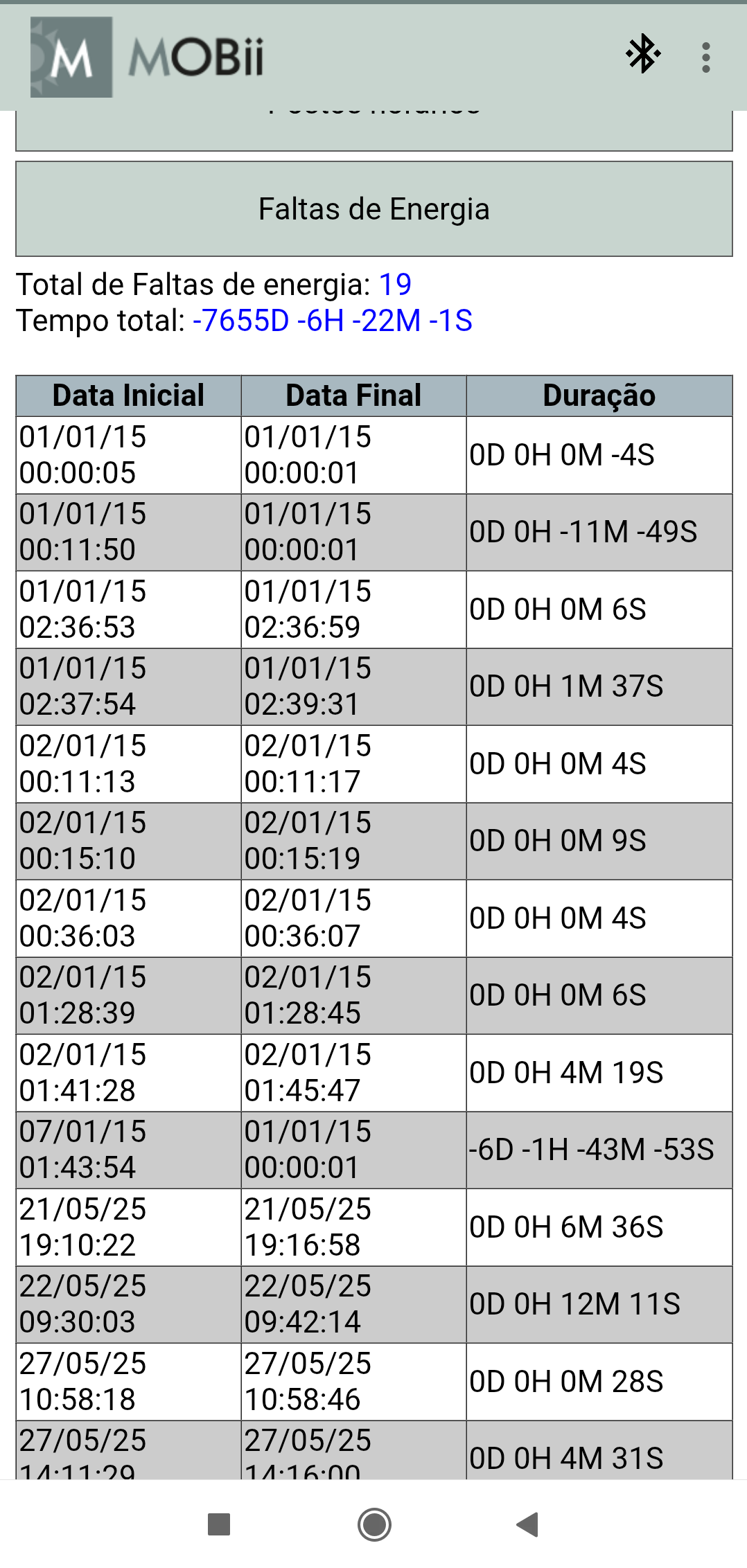Viewport: 747px width, 1568px height.
Task: Collapse the Faltas de Energia section
Action: [374, 209]
